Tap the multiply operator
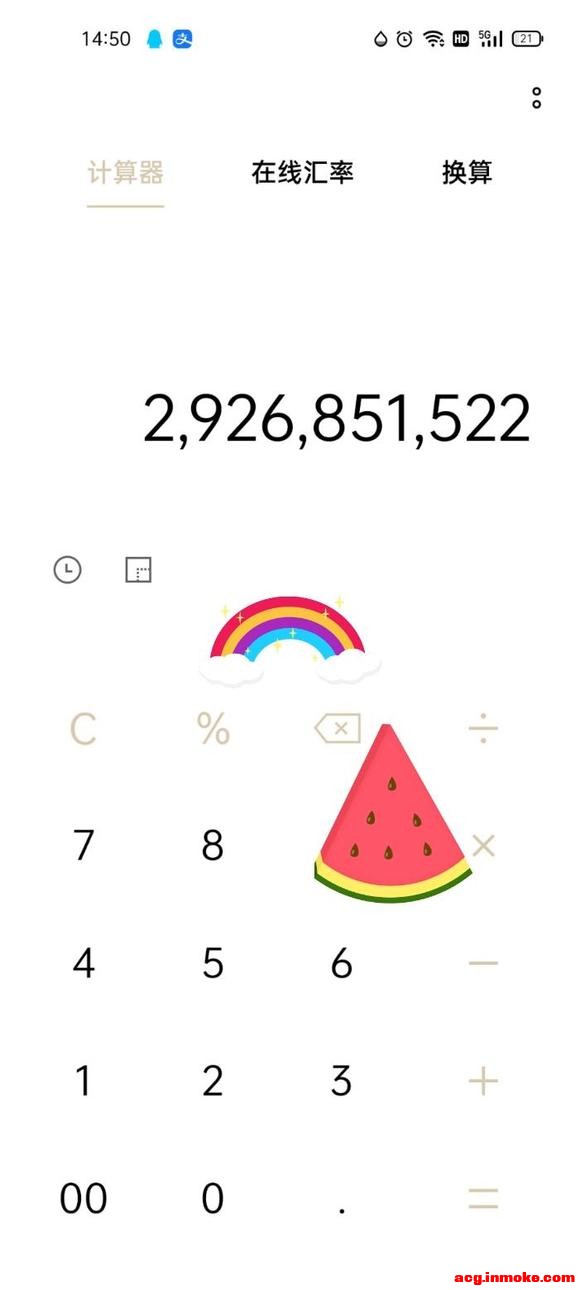 tap(483, 846)
